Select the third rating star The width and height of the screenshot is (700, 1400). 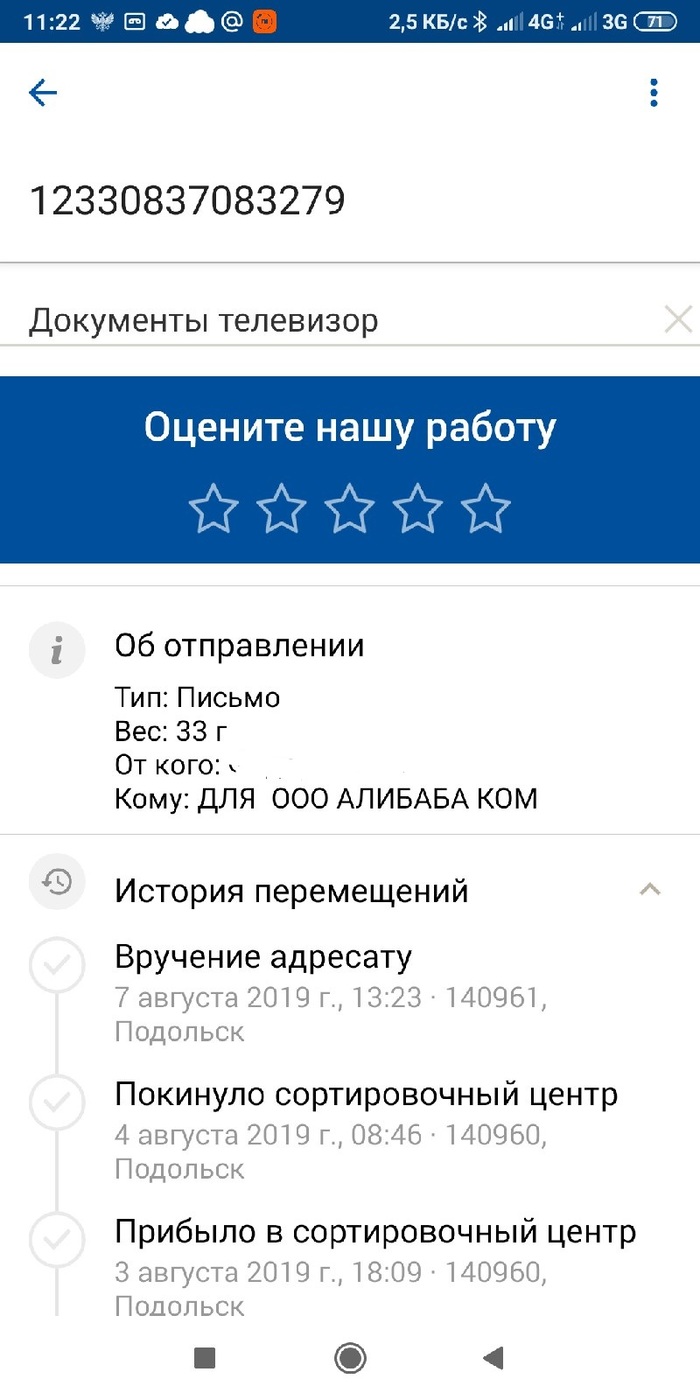350,509
